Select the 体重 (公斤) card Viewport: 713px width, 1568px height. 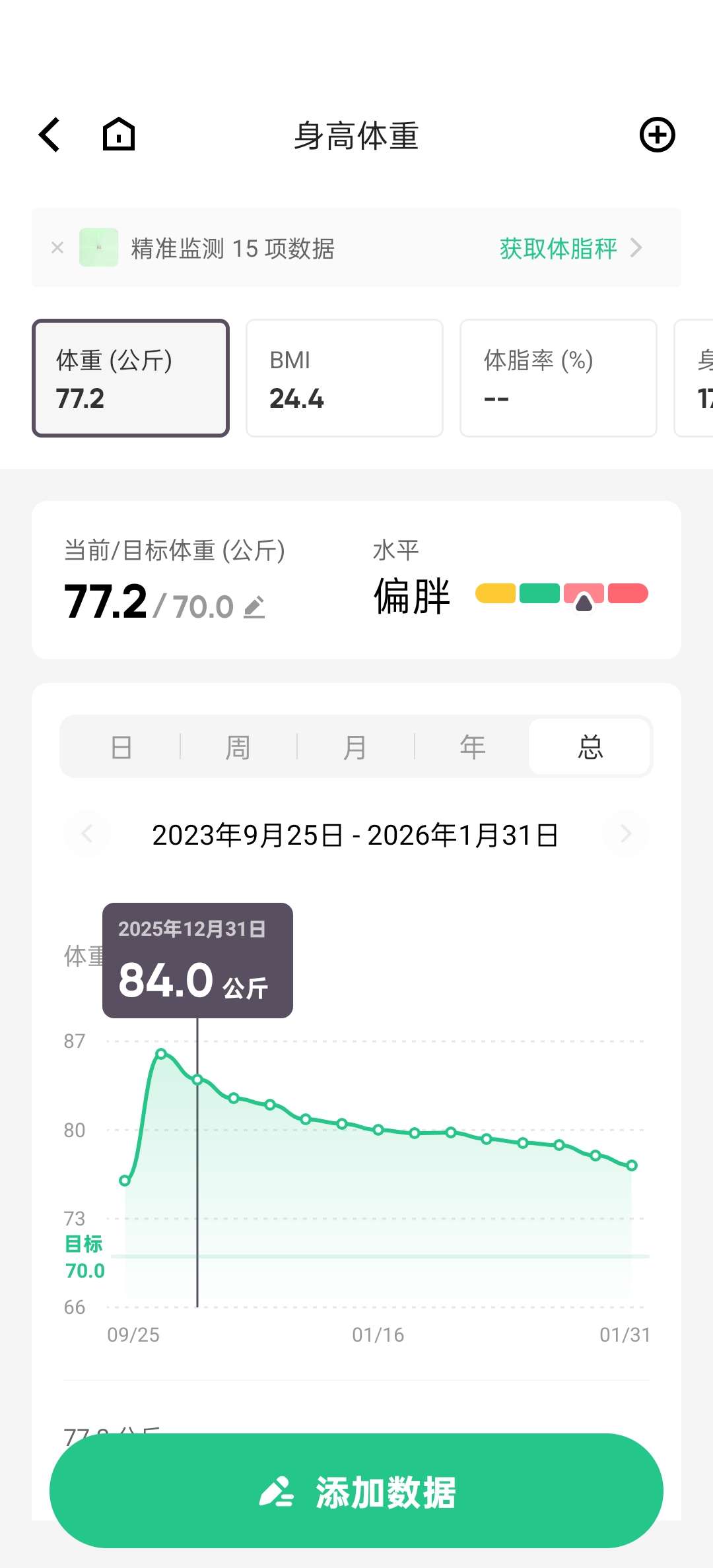tap(131, 378)
